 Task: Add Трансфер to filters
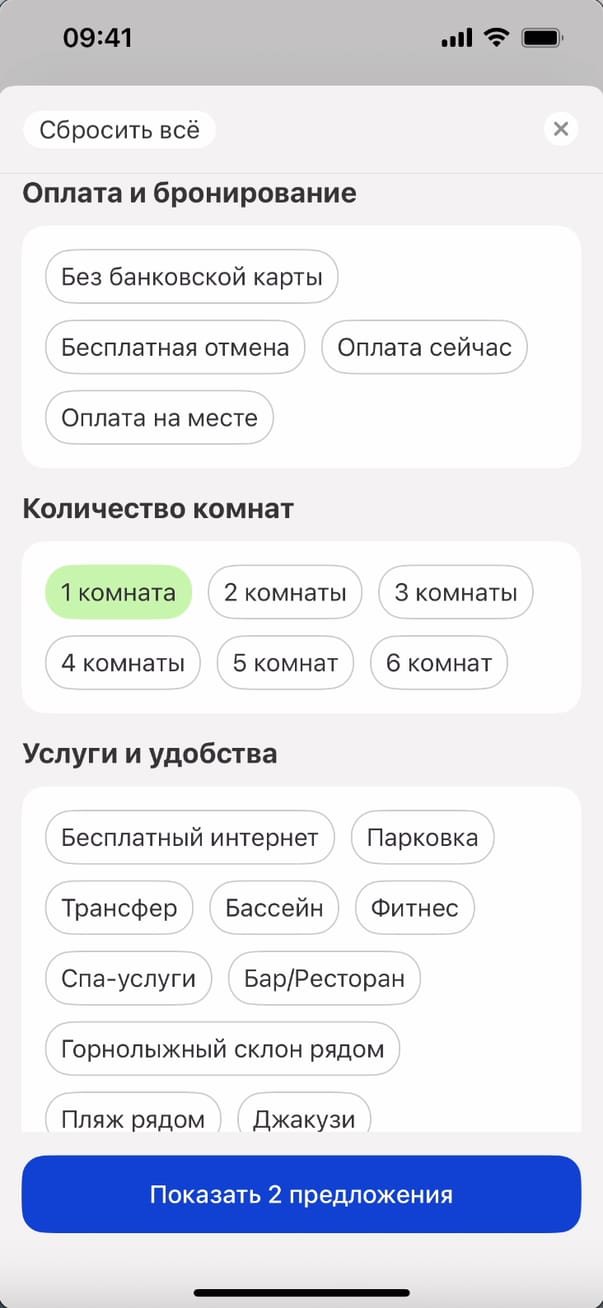(119, 908)
